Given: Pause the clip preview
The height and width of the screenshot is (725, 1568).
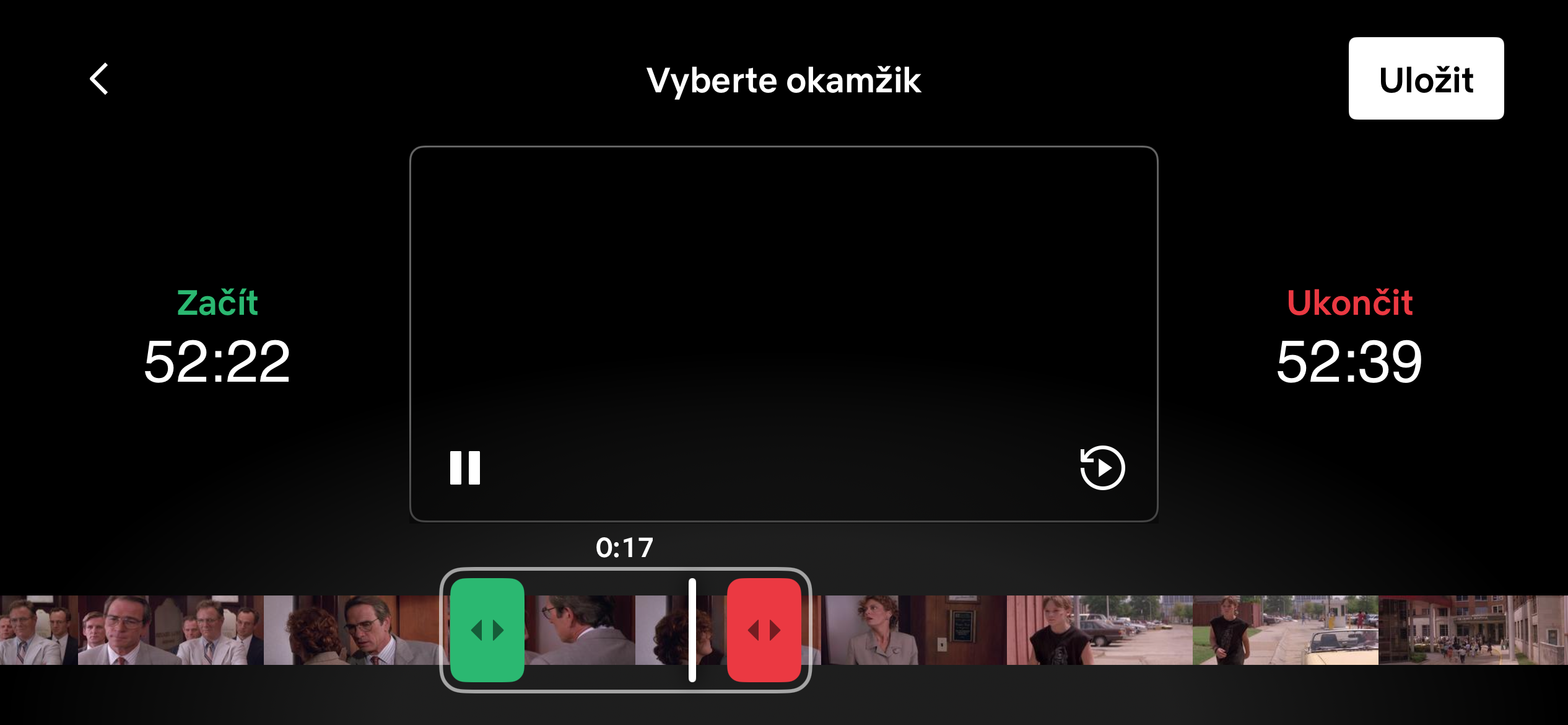Looking at the screenshot, I should coord(464,468).
